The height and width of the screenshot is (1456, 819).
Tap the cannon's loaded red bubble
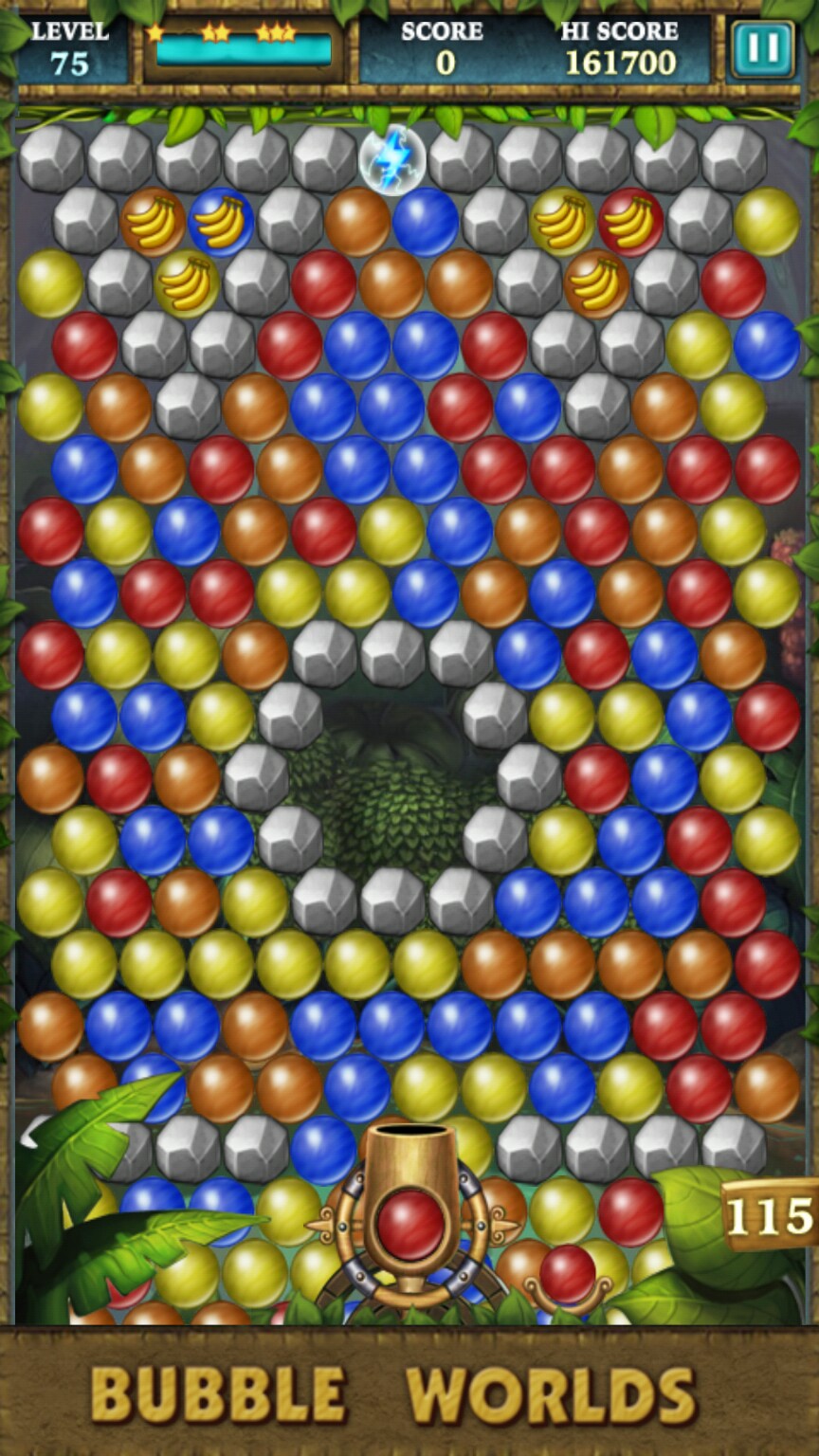coord(409,1224)
